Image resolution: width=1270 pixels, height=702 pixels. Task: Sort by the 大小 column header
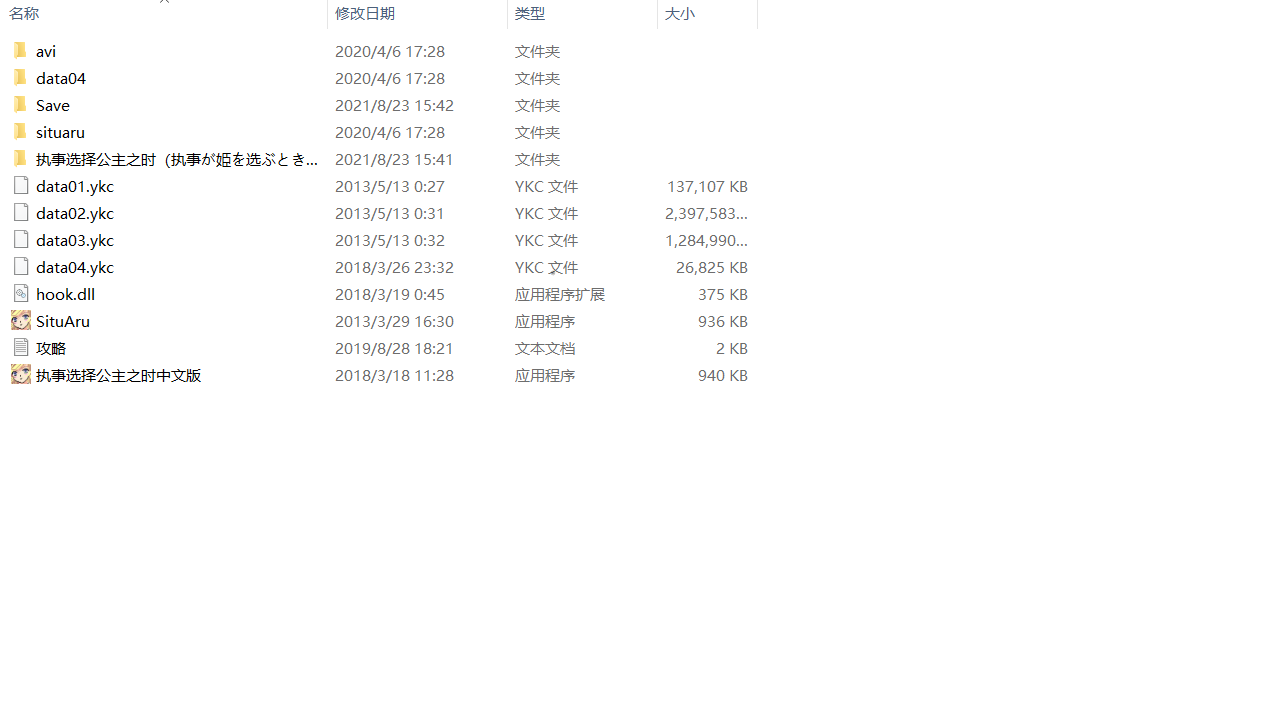click(x=680, y=14)
